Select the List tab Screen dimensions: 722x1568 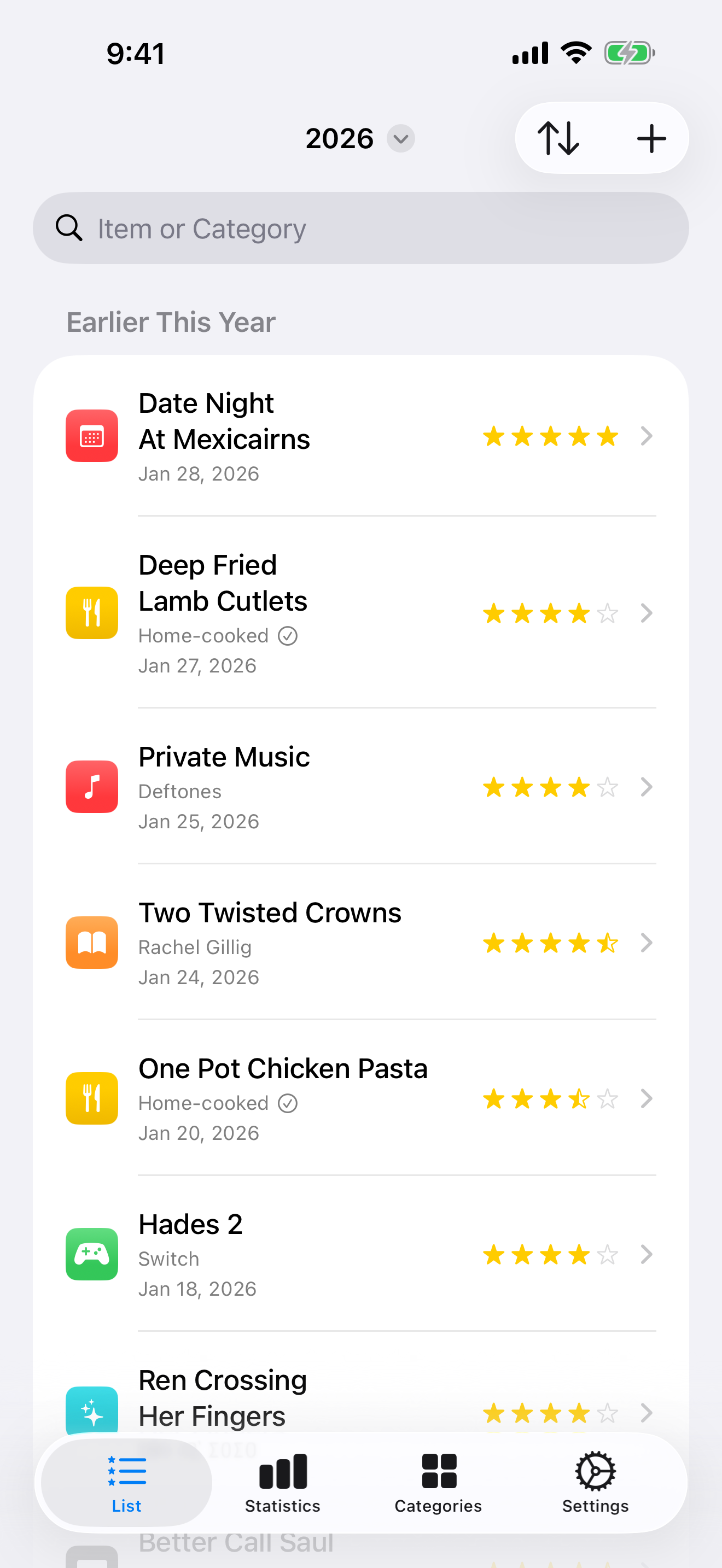[127, 1483]
